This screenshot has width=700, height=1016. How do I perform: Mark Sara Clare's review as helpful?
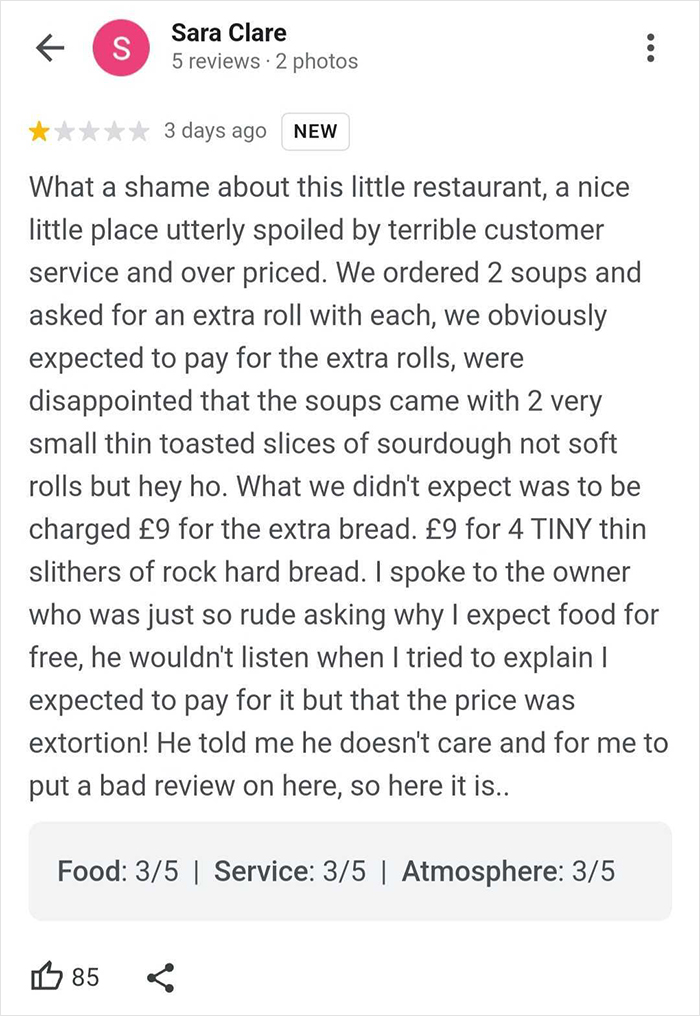pyautogui.click(x=47, y=976)
